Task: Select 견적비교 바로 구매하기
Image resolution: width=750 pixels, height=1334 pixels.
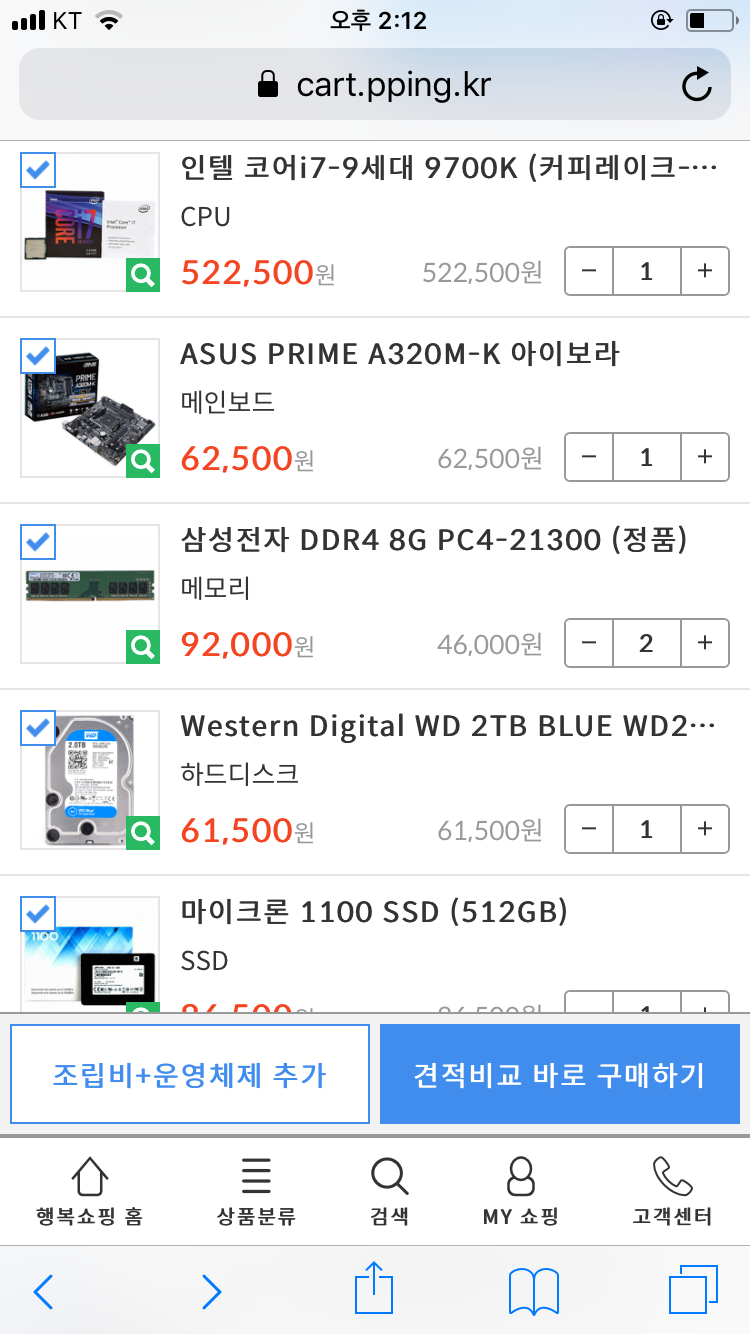Action: point(559,1074)
